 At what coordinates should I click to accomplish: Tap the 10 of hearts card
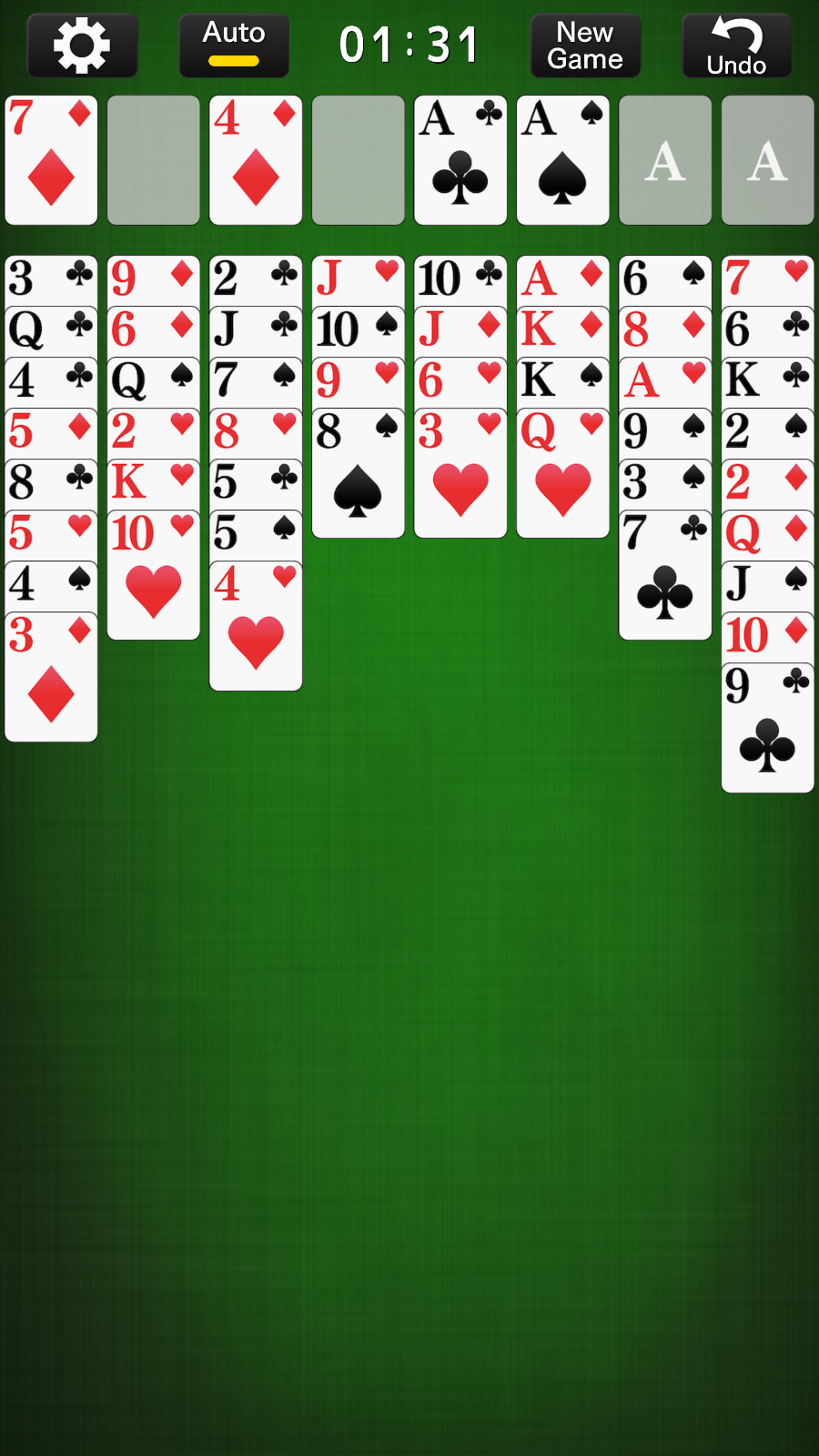(154, 575)
